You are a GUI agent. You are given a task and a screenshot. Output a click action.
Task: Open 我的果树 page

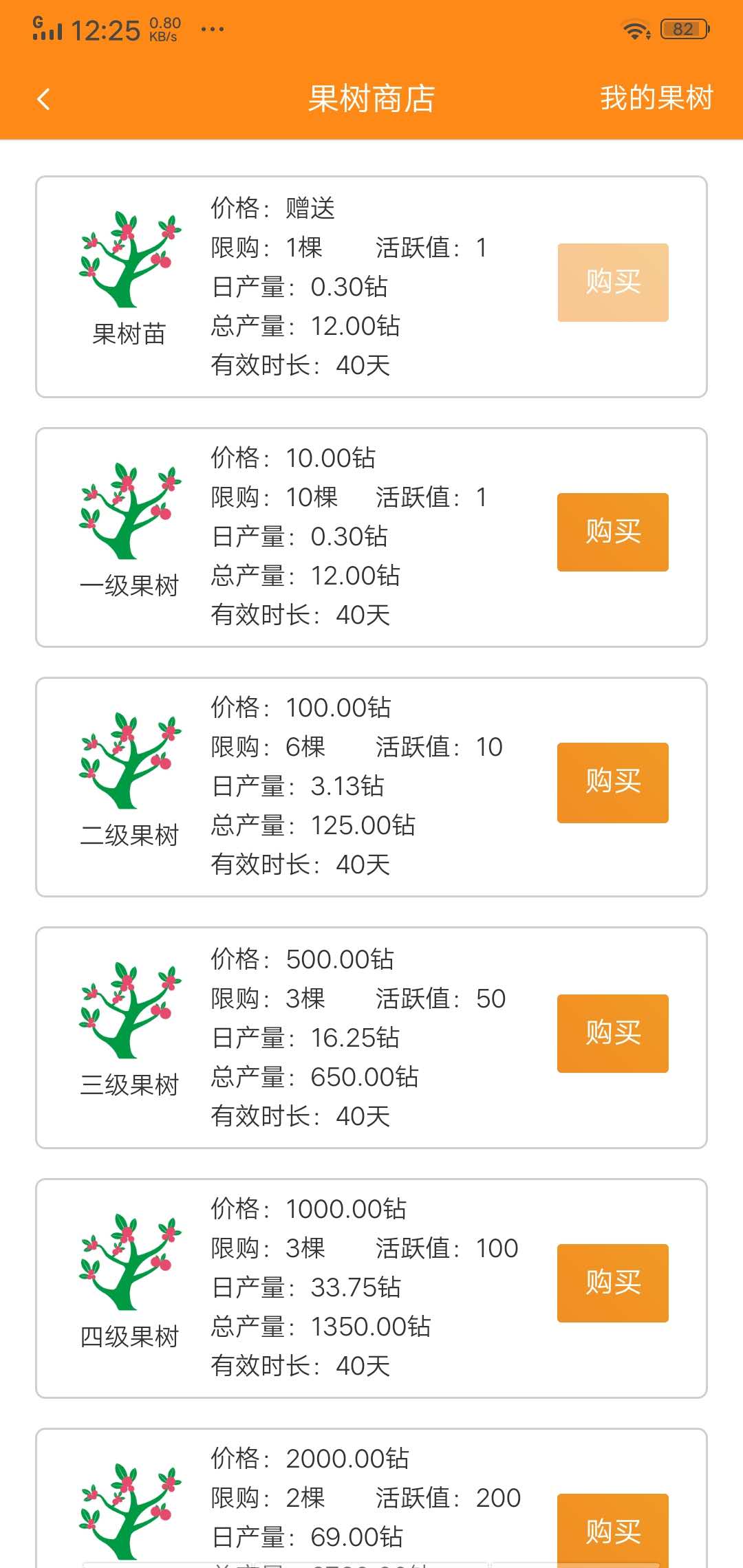pyautogui.click(x=655, y=100)
